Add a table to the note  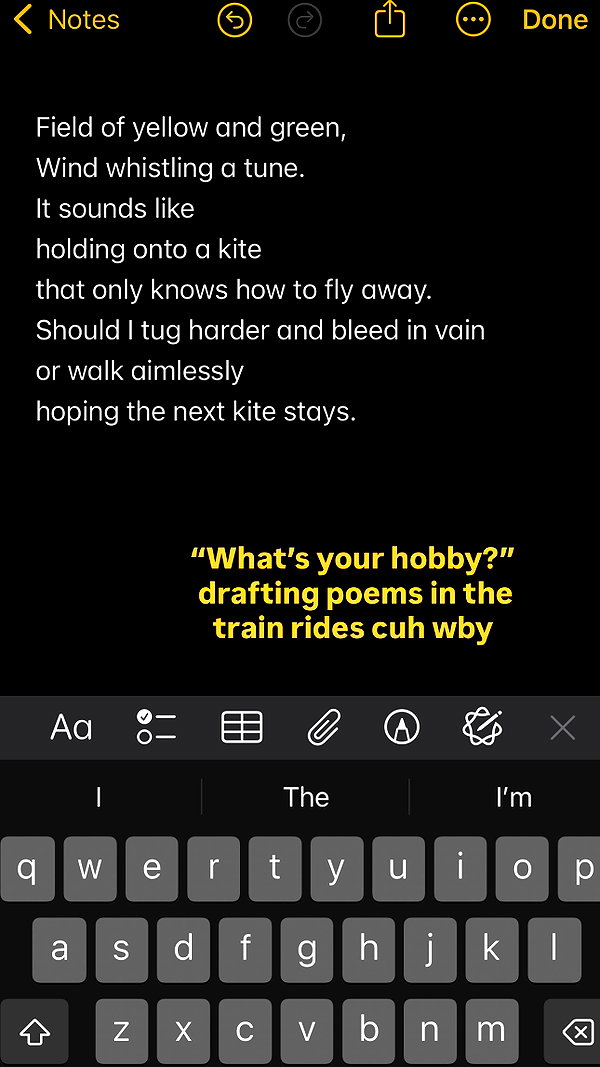click(x=241, y=727)
